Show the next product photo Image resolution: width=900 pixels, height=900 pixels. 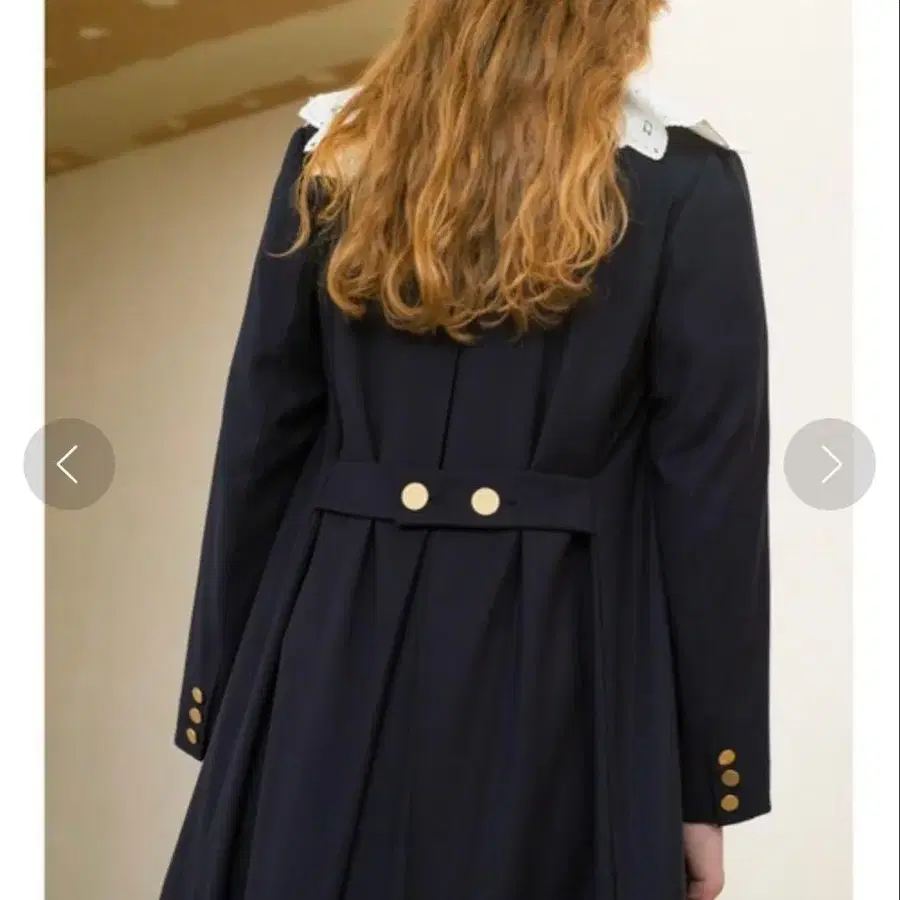click(829, 464)
